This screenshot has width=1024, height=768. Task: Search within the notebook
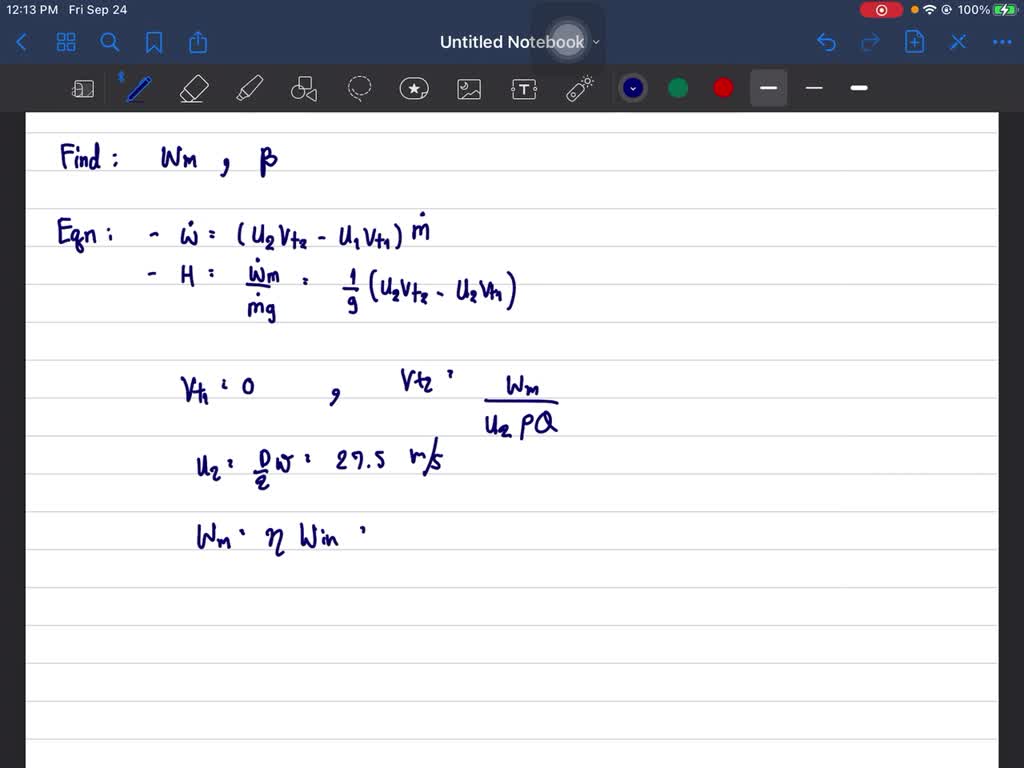(110, 42)
